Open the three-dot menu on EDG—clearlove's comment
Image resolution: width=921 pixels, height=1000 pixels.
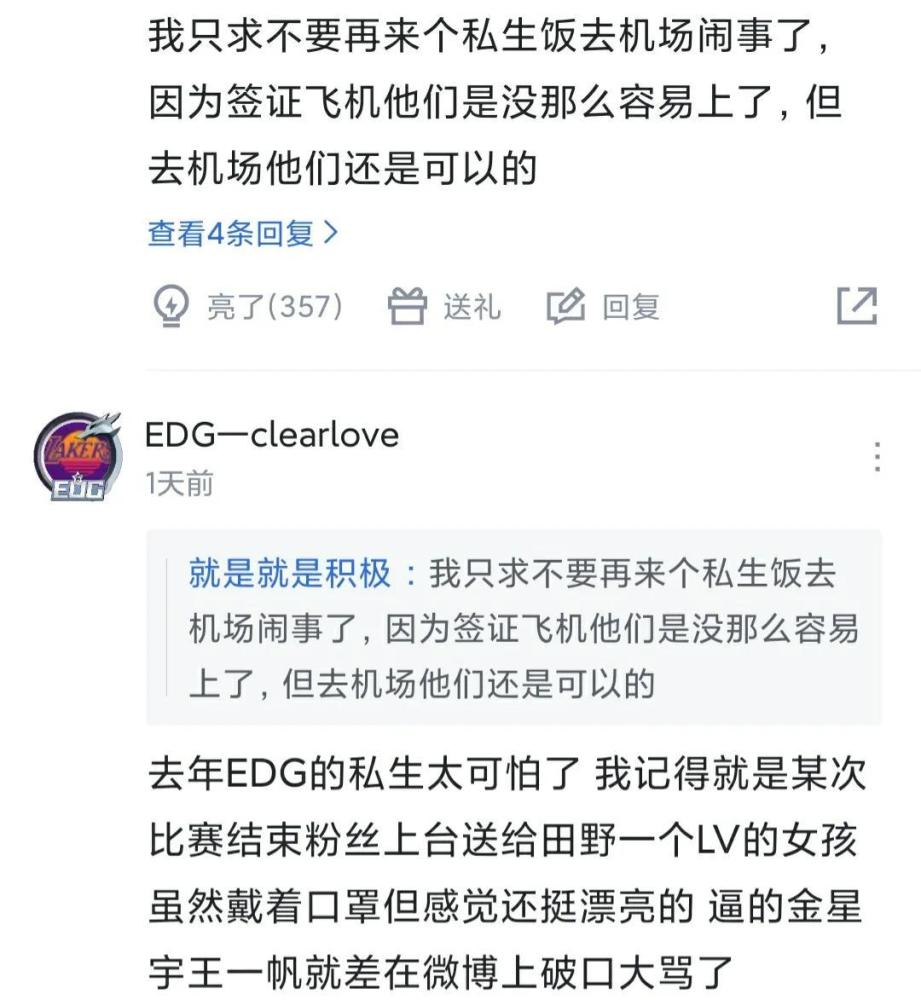[877, 456]
